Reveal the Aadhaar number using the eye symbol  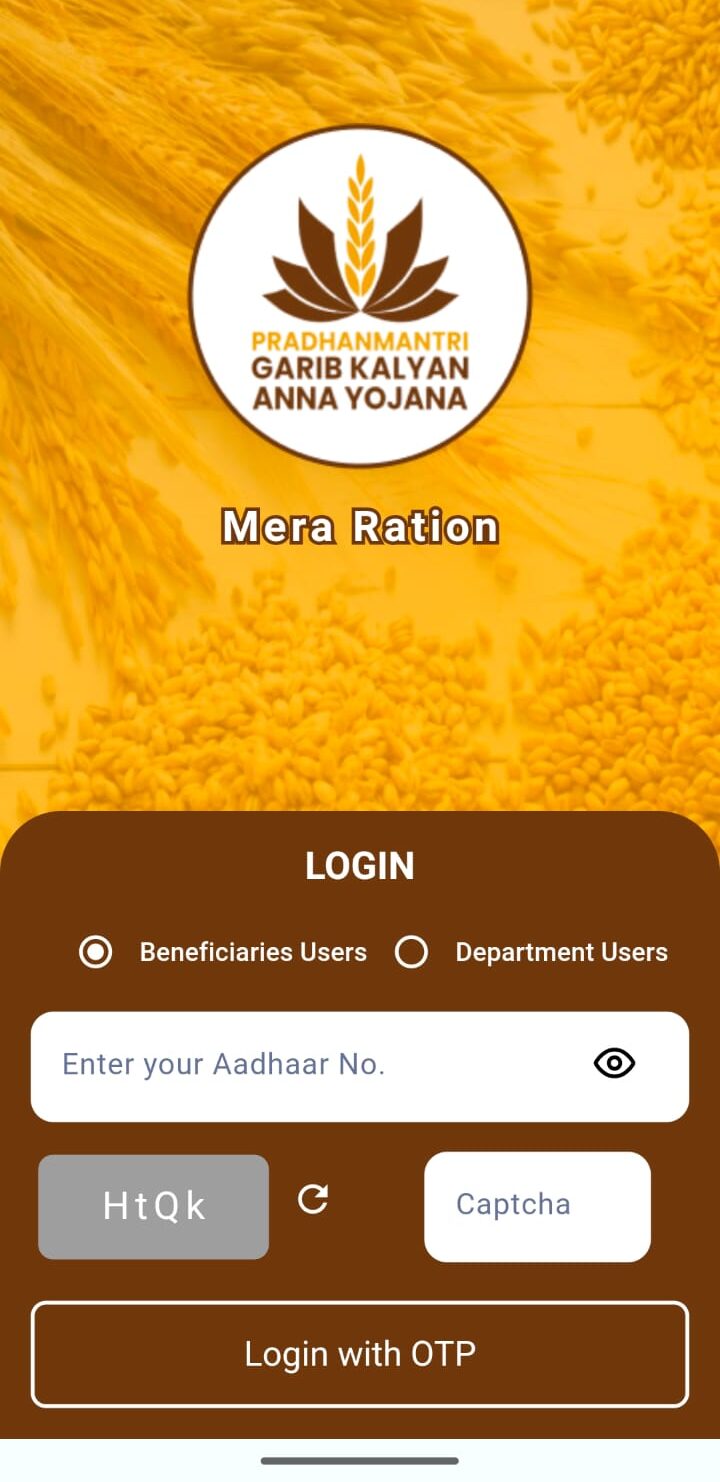point(614,1064)
